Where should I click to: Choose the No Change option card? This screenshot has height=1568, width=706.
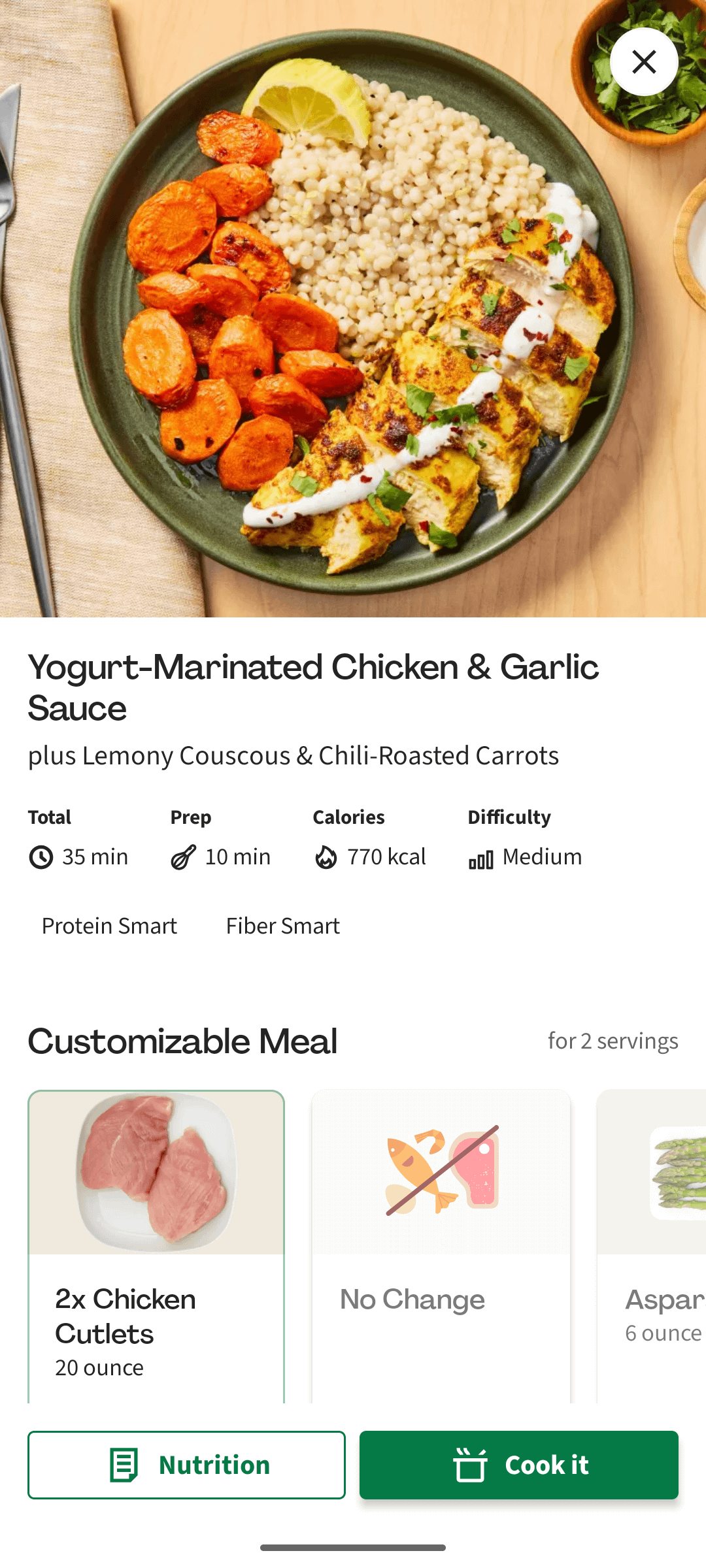441,1245
